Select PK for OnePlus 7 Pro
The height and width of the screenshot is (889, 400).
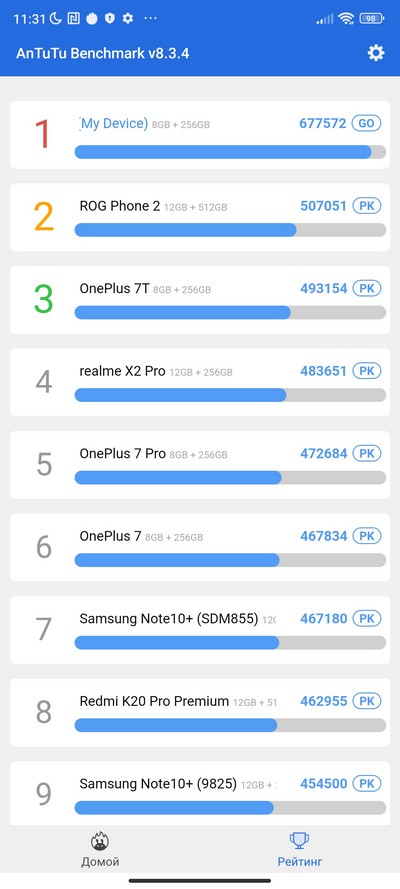367,454
